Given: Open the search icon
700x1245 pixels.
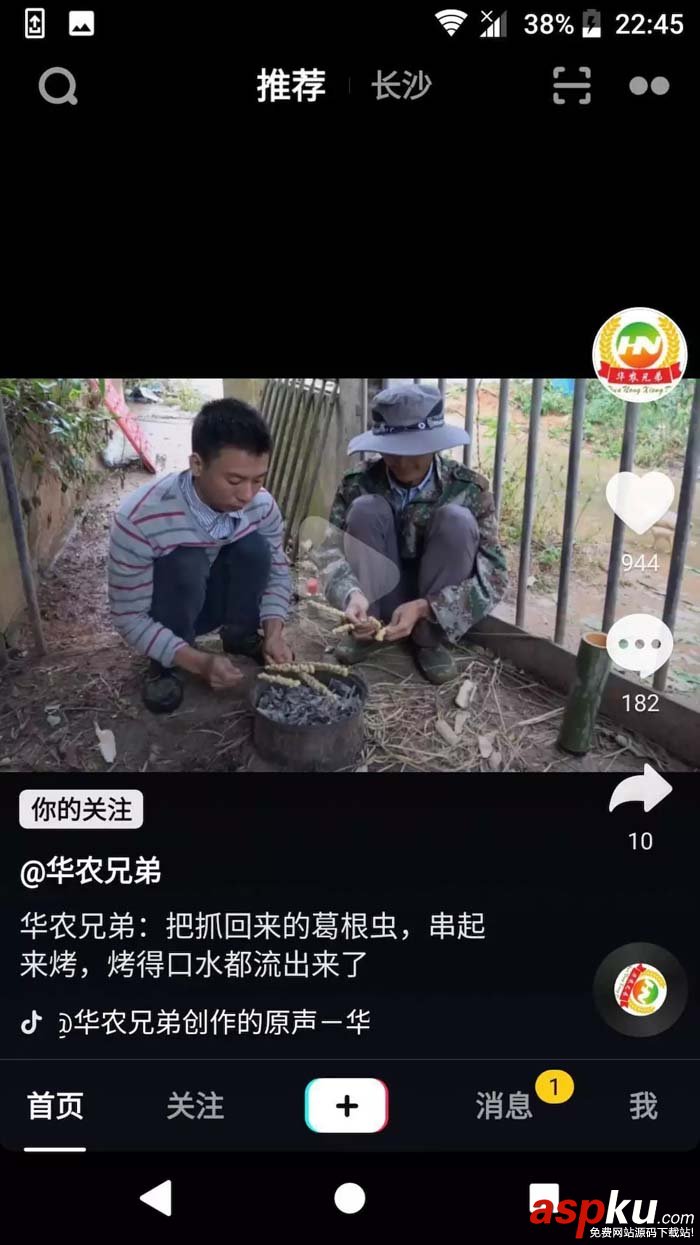Looking at the screenshot, I should click(x=58, y=87).
